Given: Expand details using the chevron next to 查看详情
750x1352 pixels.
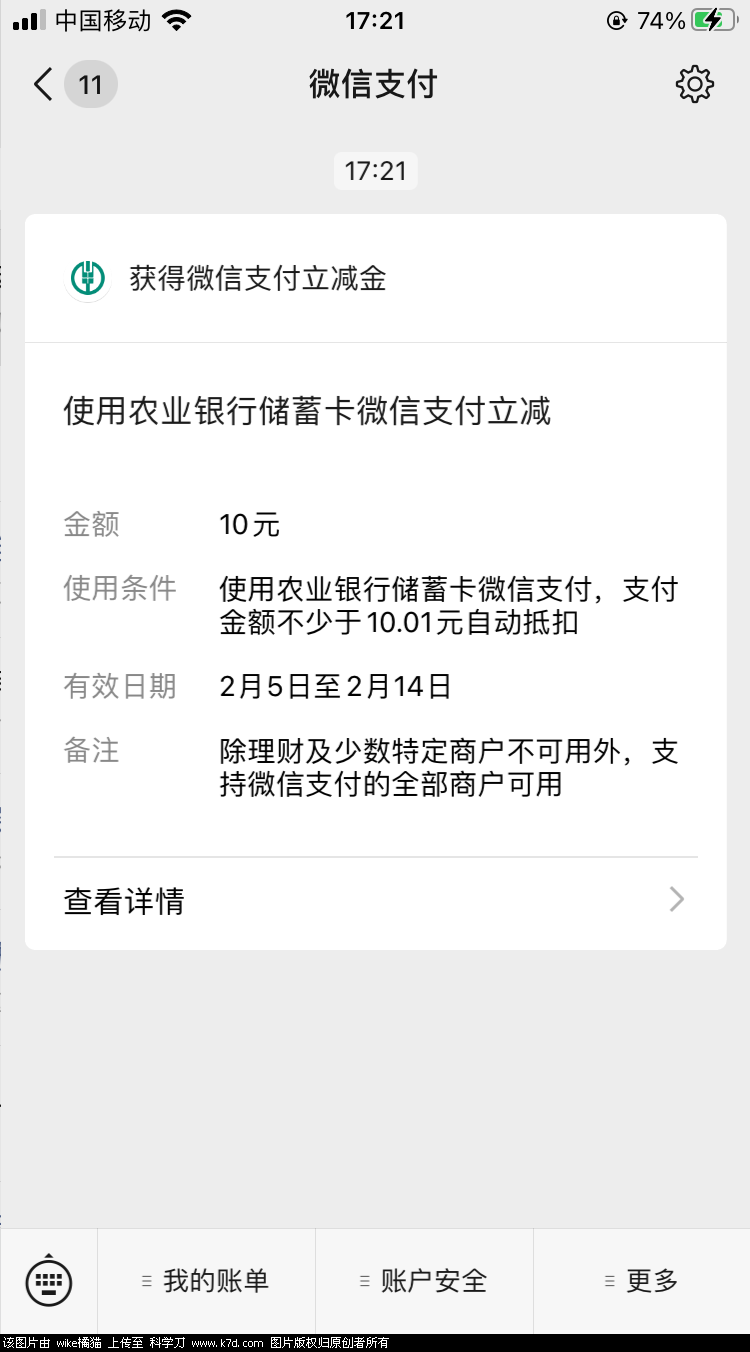Looking at the screenshot, I should (x=676, y=899).
